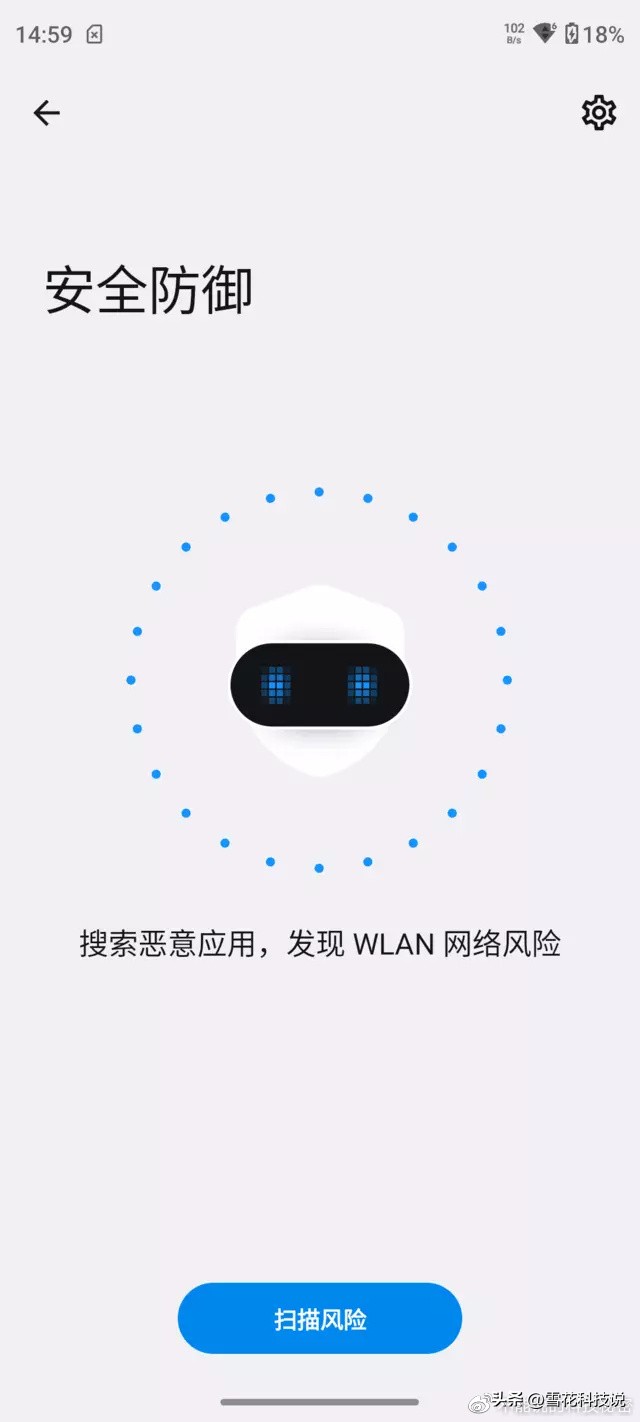
Task: Go back using the arrow icon
Action: [x=46, y=113]
